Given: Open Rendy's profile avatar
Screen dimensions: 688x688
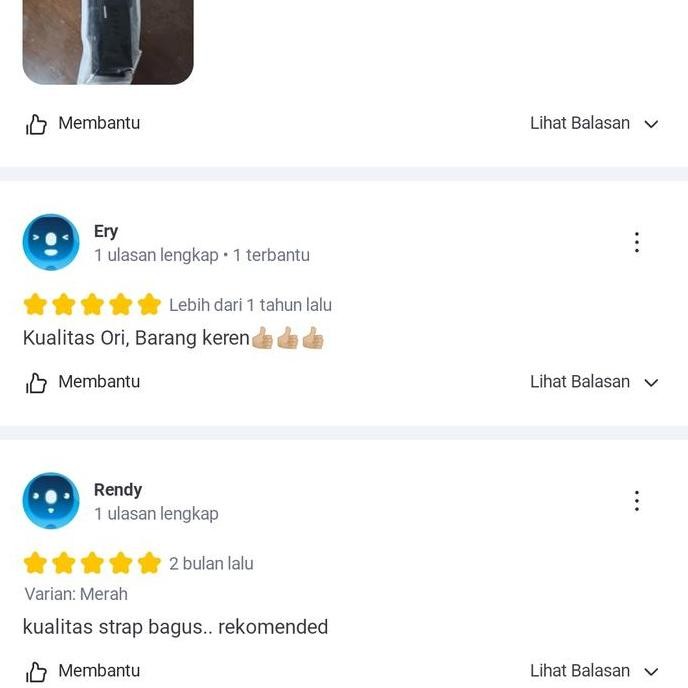Looking at the screenshot, I should [x=51, y=501].
